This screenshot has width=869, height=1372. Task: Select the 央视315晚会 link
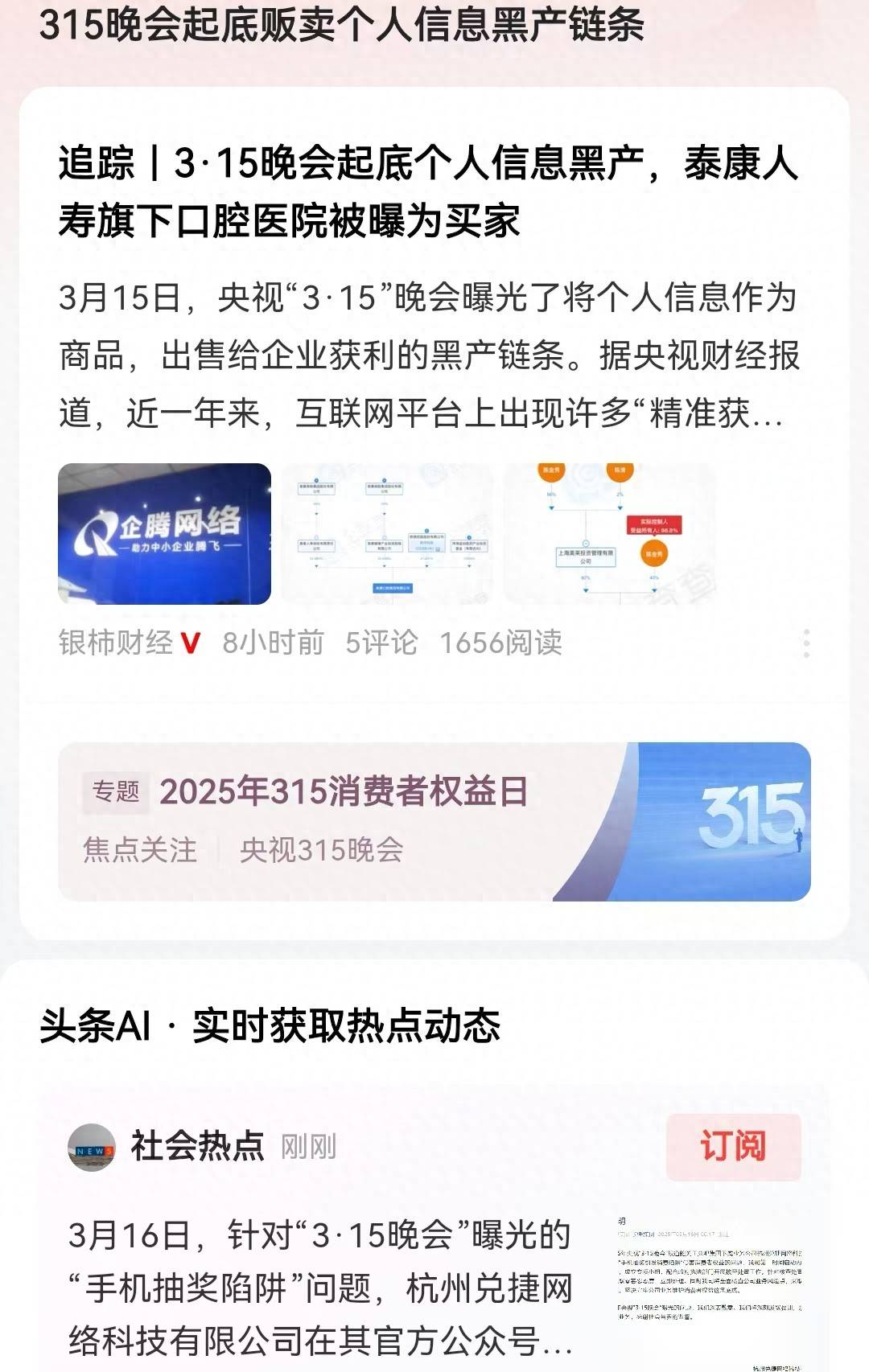coord(321,850)
